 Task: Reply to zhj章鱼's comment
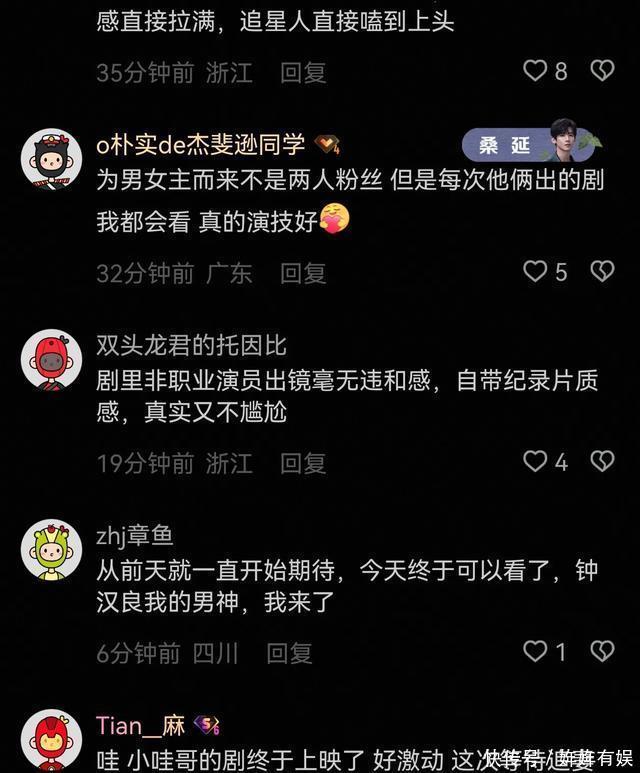(x=289, y=654)
